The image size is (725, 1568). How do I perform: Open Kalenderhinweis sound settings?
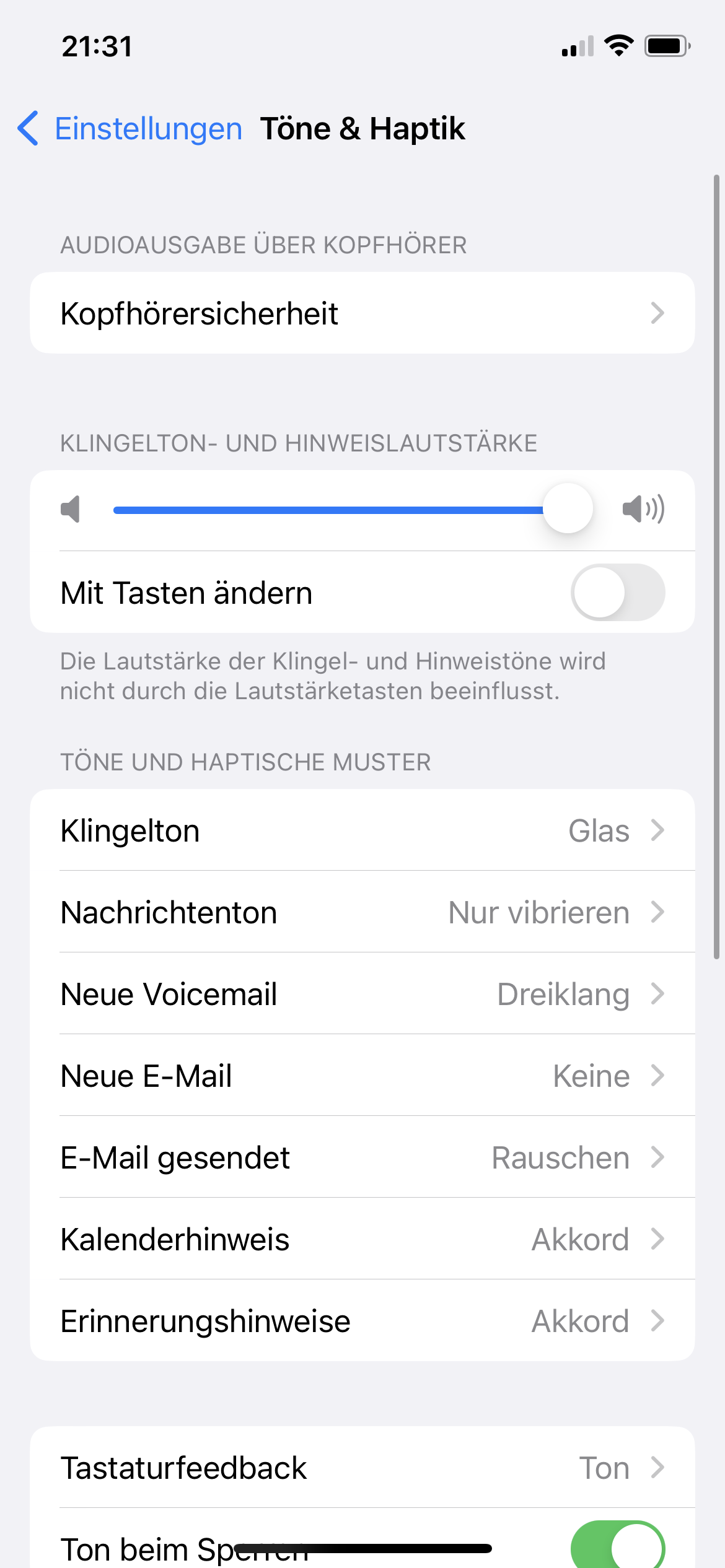pos(362,1239)
